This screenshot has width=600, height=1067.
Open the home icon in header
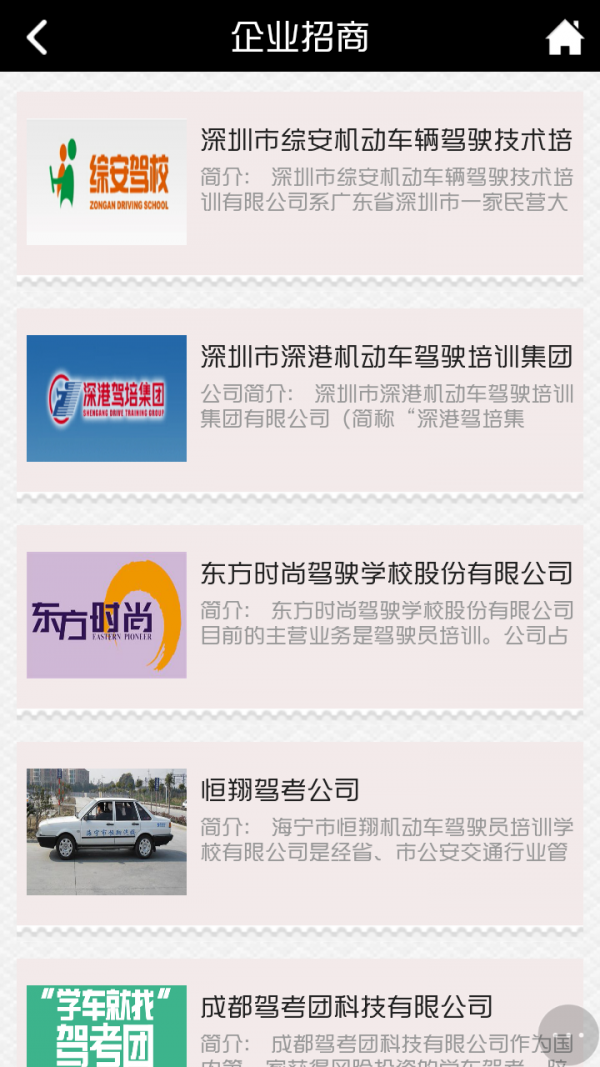pyautogui.click(x=564, y=38)
